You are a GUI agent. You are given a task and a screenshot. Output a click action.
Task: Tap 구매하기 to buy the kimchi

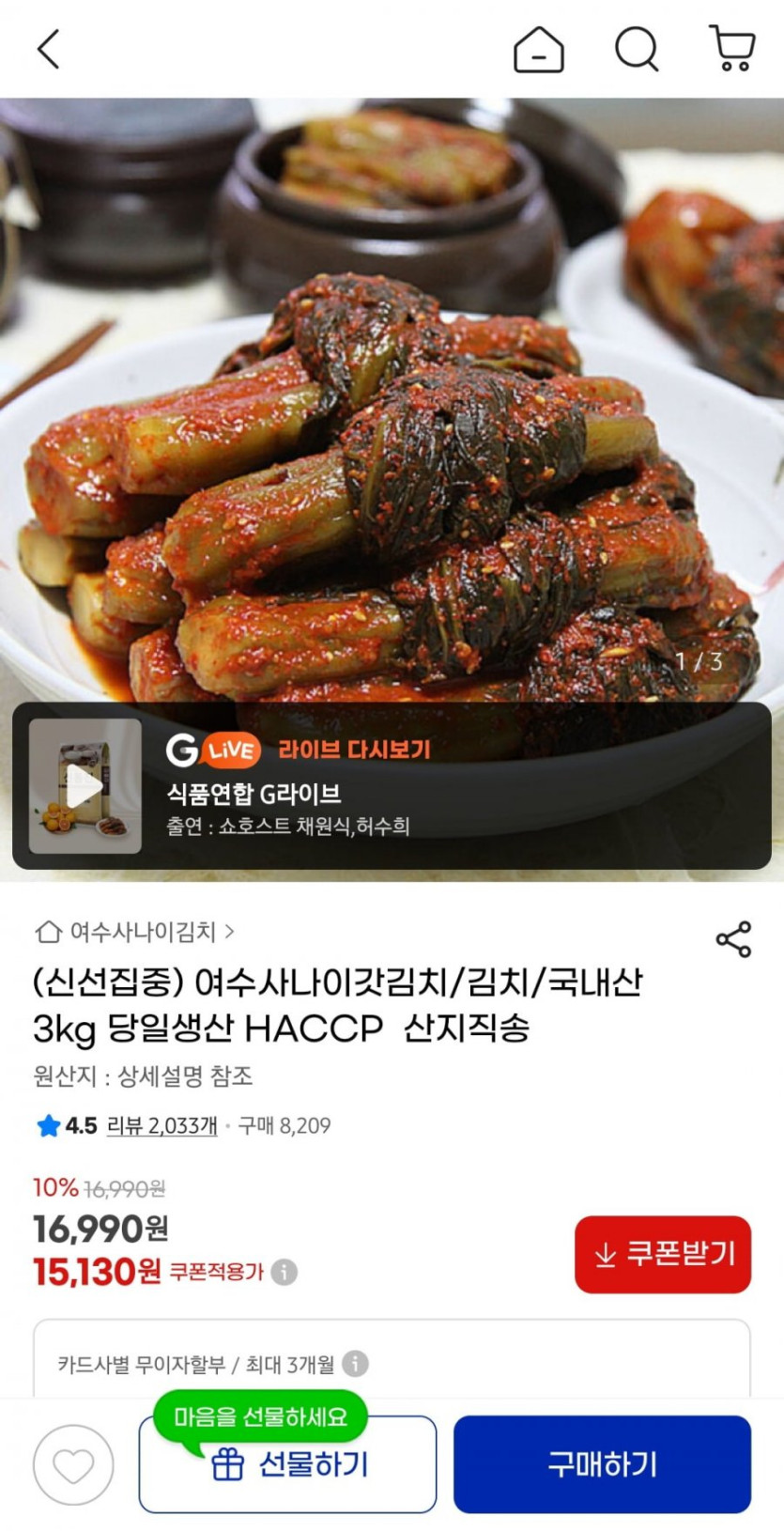coord(602,1464)
